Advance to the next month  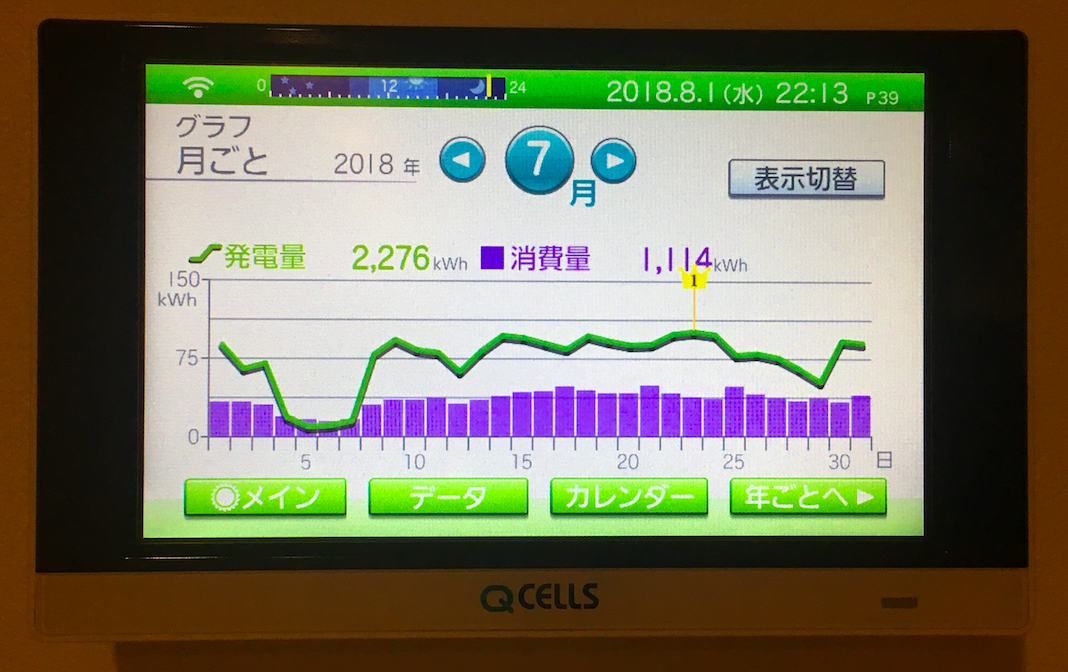(x=613, y=160)
